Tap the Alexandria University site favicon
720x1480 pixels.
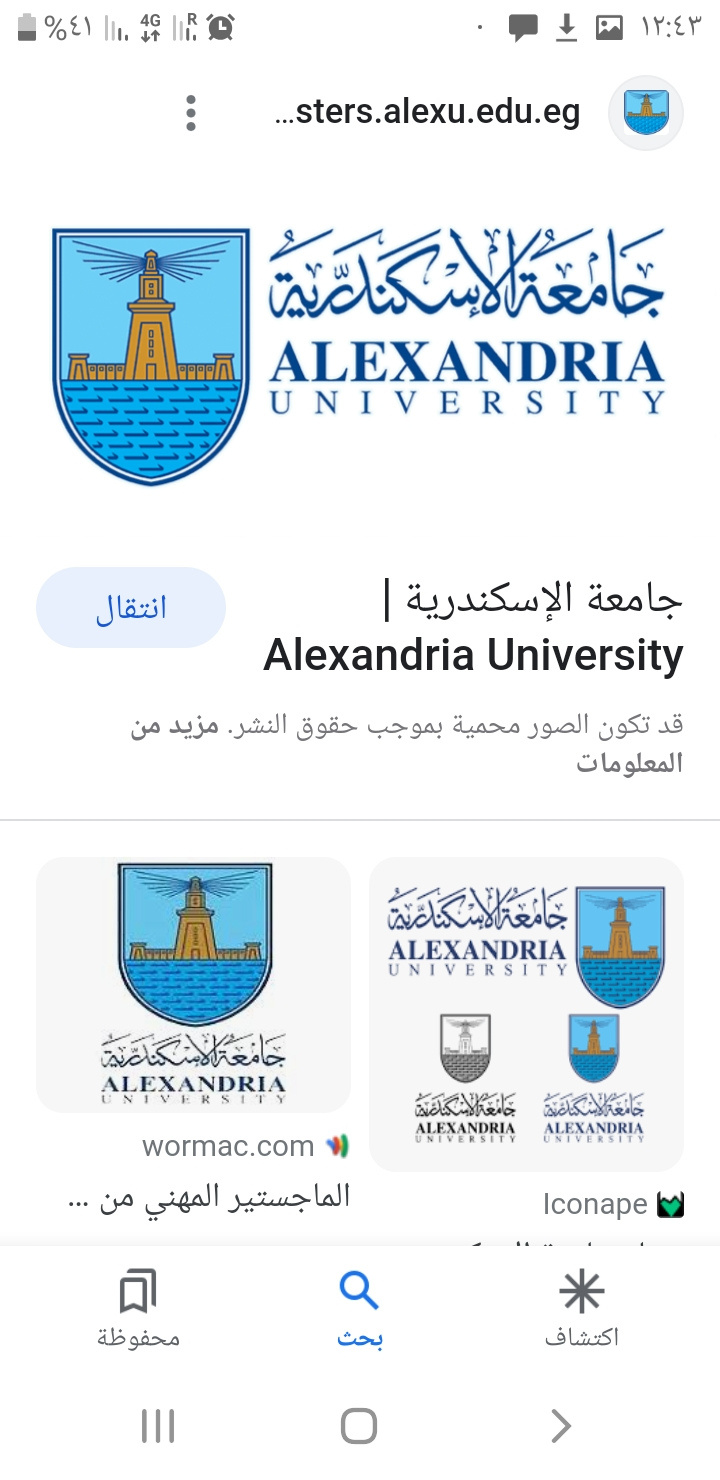[x=646, y=113]
